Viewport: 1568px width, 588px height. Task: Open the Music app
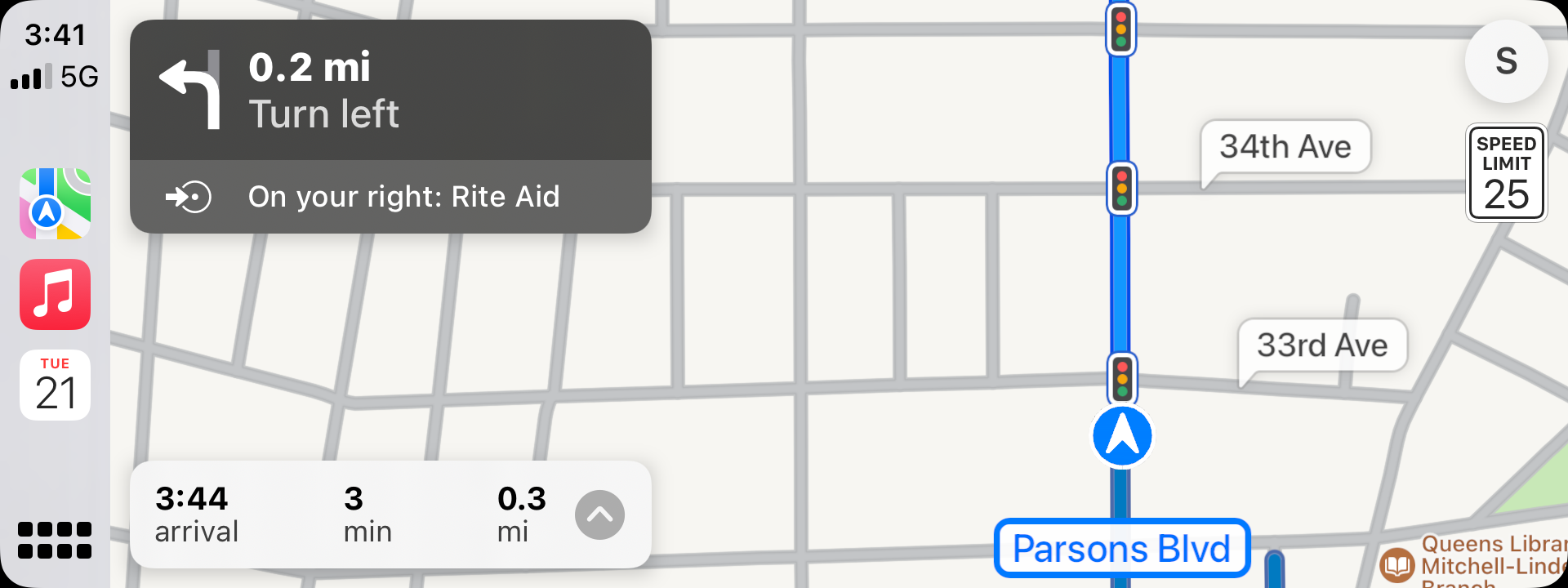55,294
